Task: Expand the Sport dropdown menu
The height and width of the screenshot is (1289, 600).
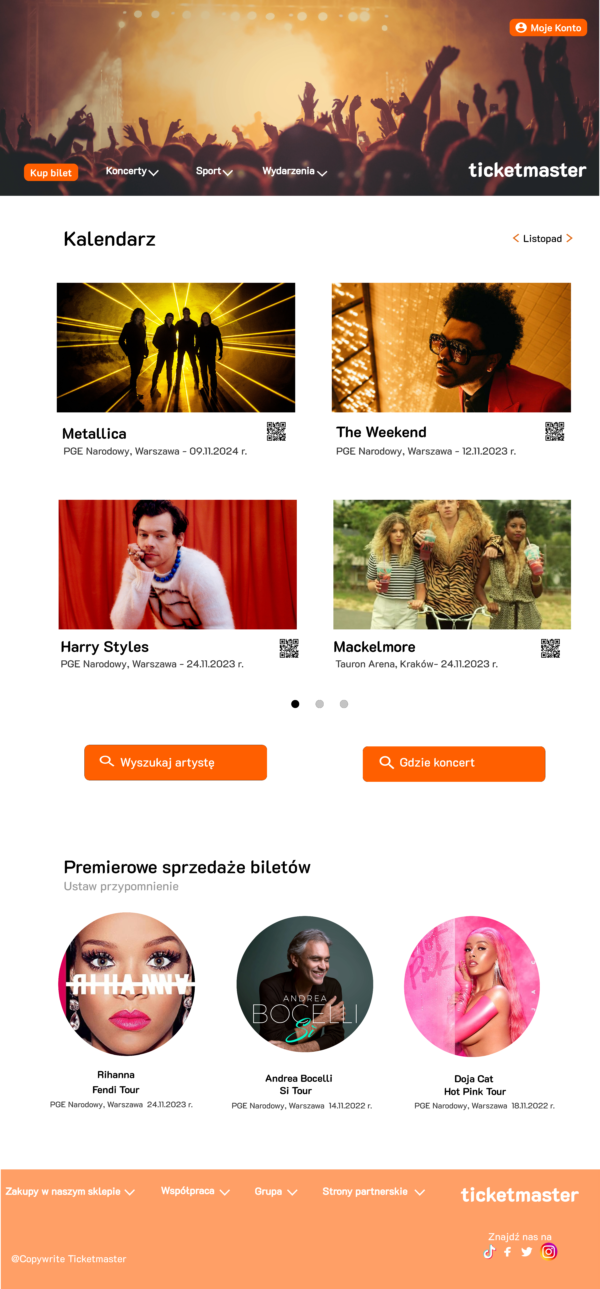Action: [x=214, y=172]
